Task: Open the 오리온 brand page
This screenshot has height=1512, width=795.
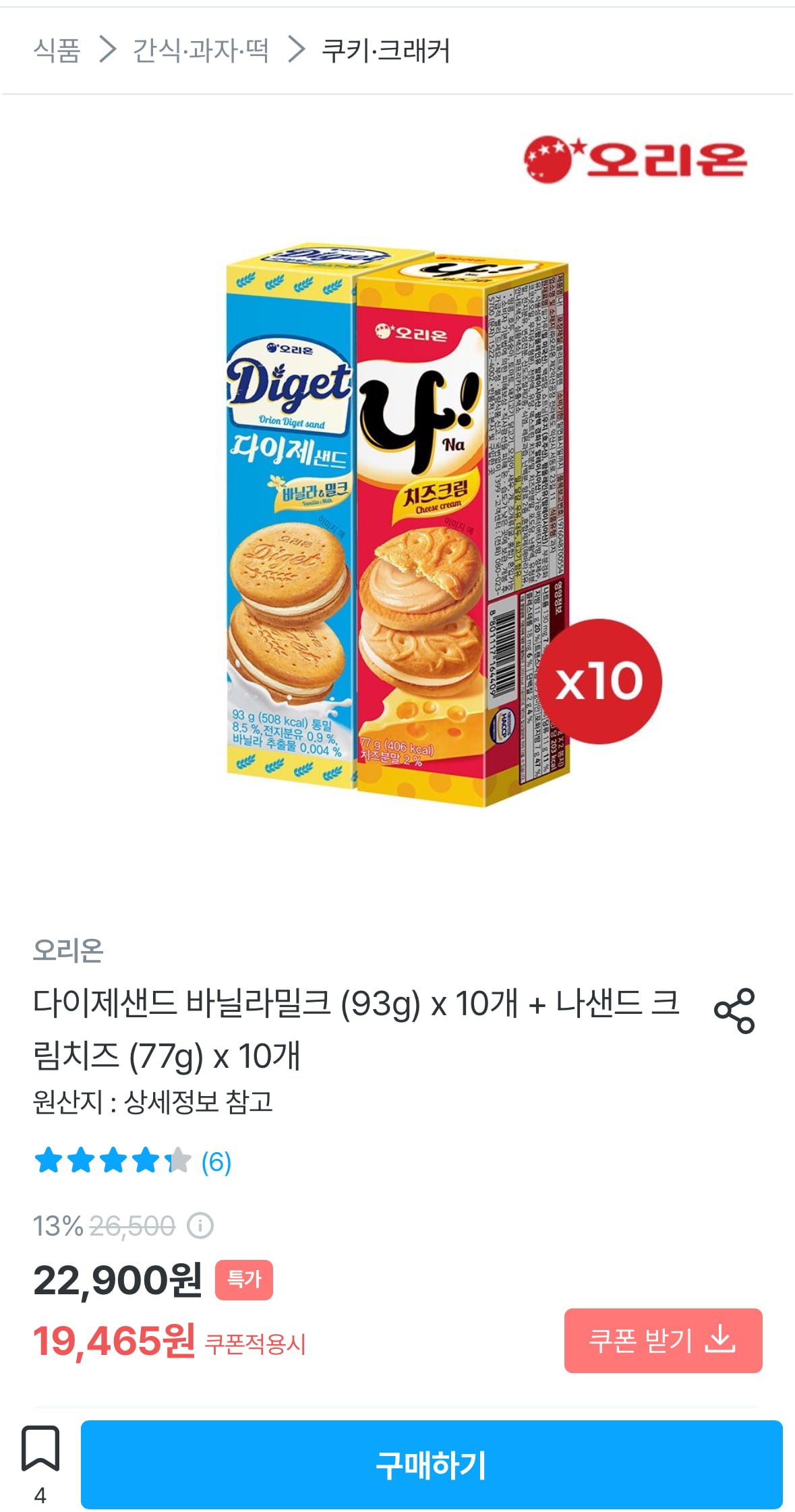Action: pos(67,950)
